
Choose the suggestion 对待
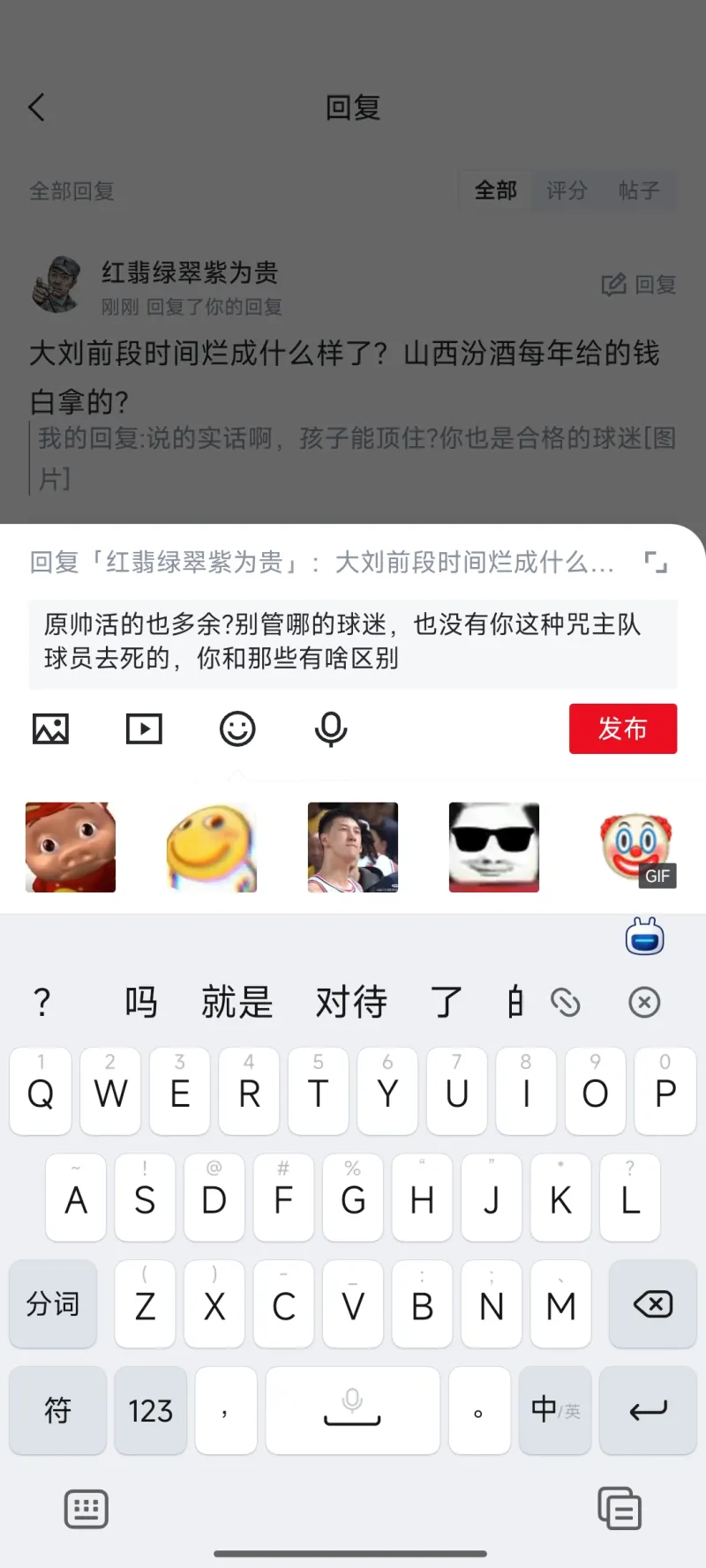pyautogui.click(x=351, y=1003)
